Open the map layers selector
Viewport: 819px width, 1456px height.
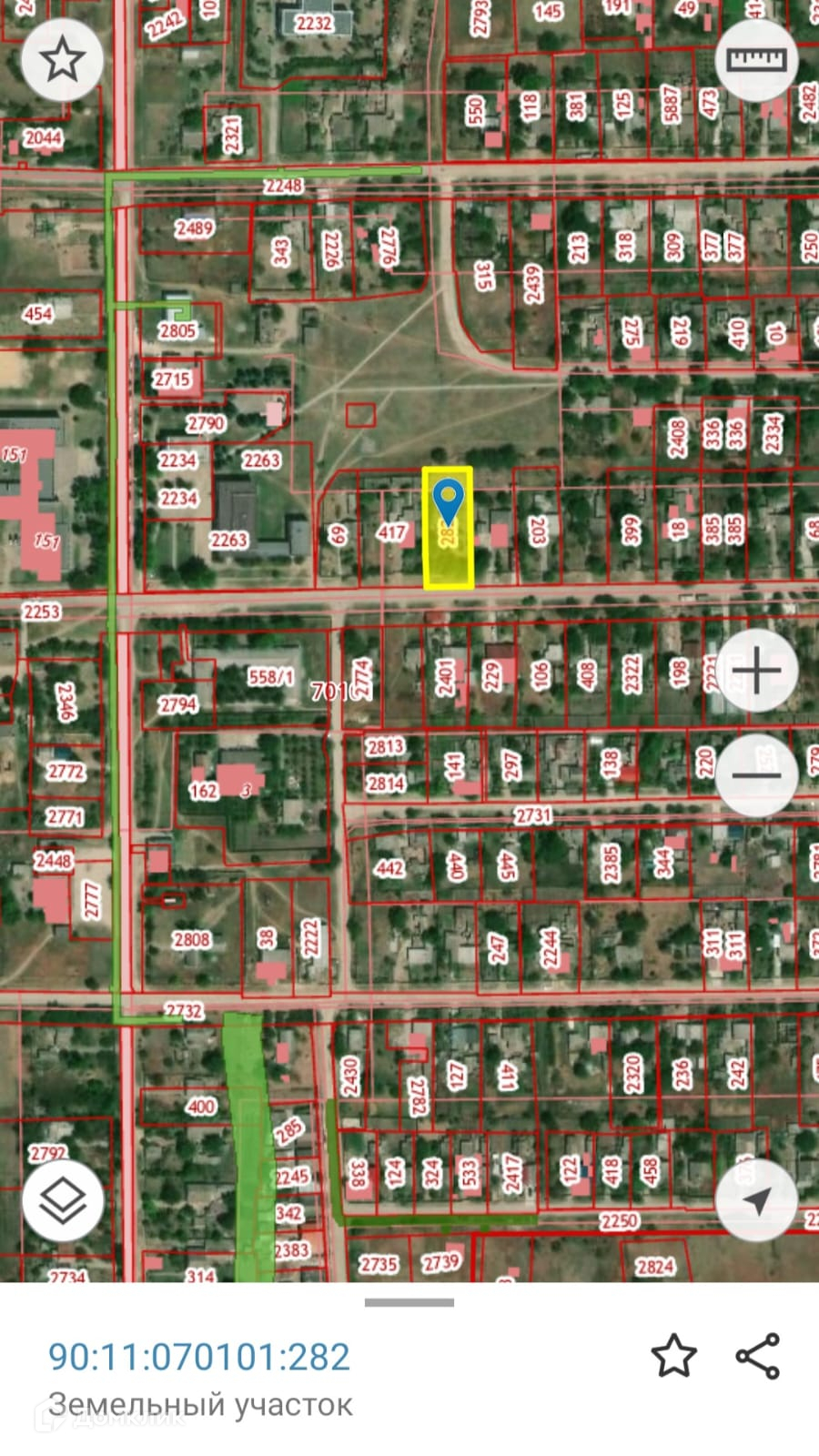point(62,1201)
